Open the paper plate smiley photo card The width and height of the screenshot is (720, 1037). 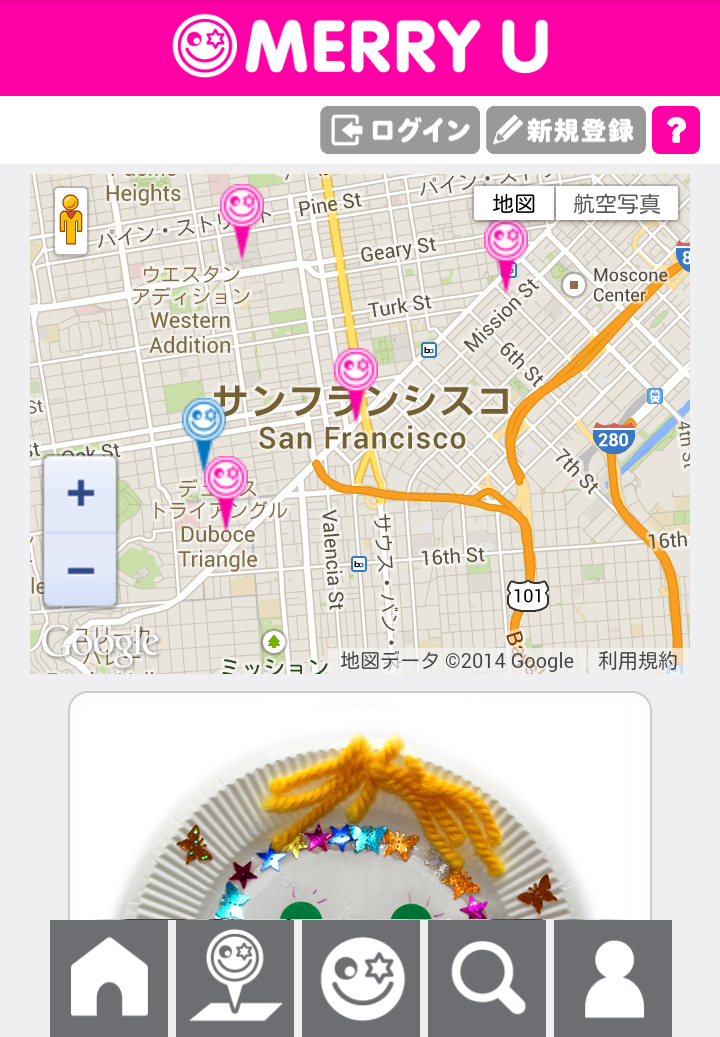pos(360,810)
